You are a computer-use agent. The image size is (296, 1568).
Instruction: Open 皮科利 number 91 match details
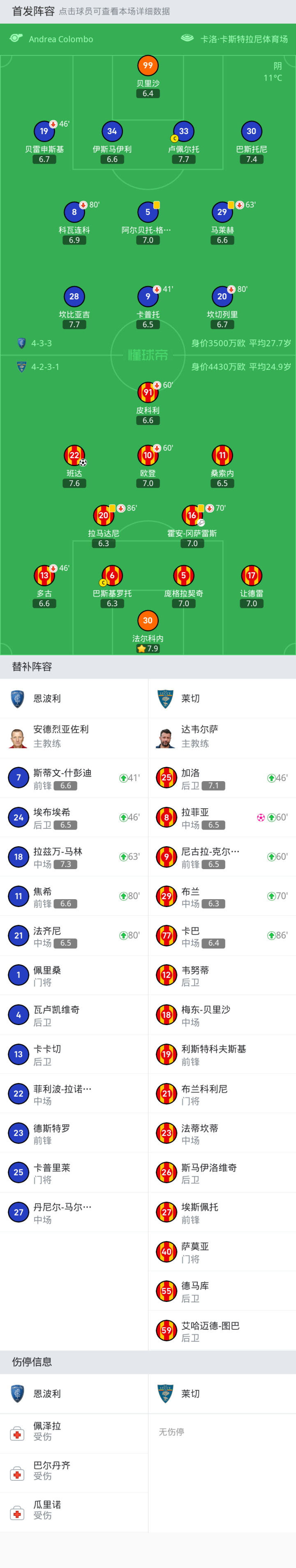tap(148, 392)
